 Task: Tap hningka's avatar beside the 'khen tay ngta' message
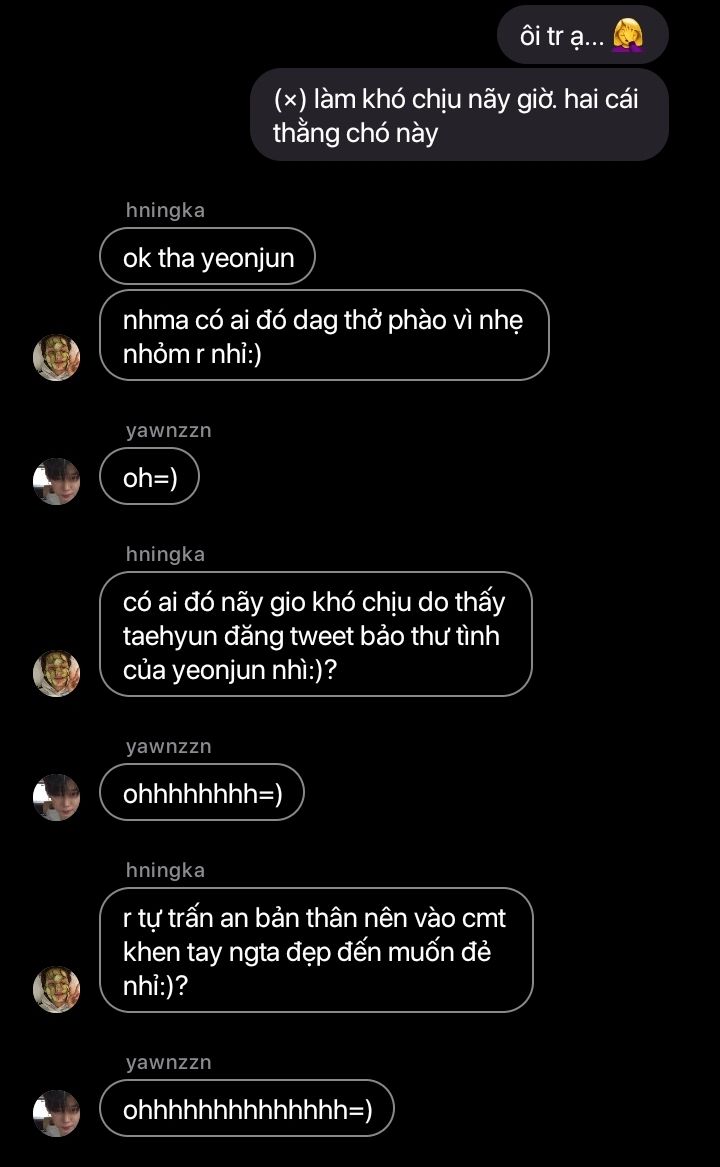(x=57, y=989)
